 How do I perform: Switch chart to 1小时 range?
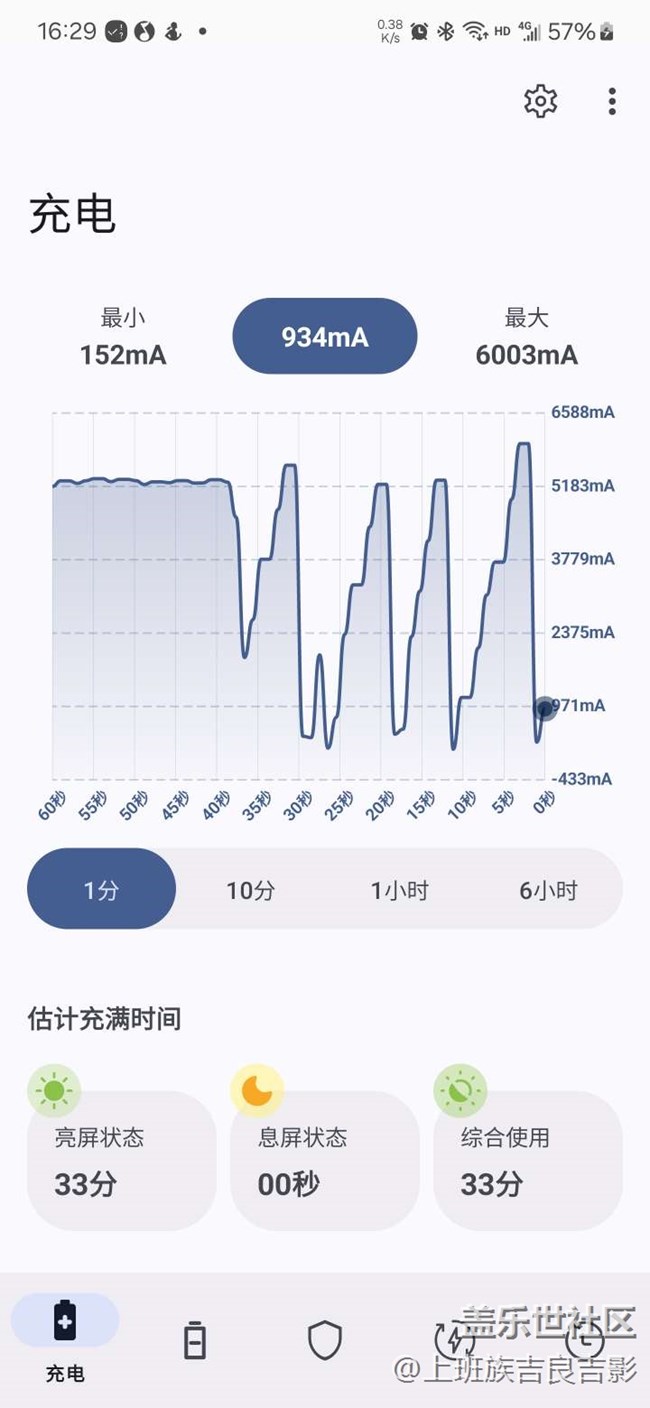399,889
